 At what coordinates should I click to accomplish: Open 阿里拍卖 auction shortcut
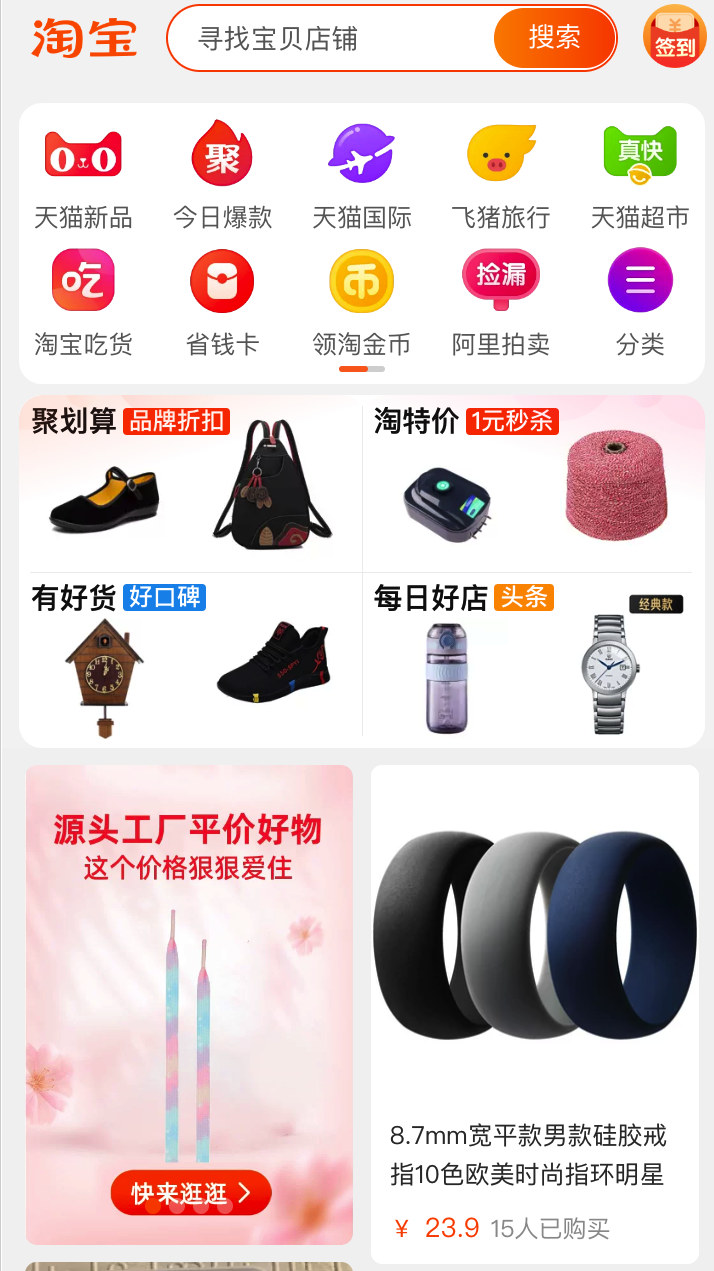pos(500,302)
